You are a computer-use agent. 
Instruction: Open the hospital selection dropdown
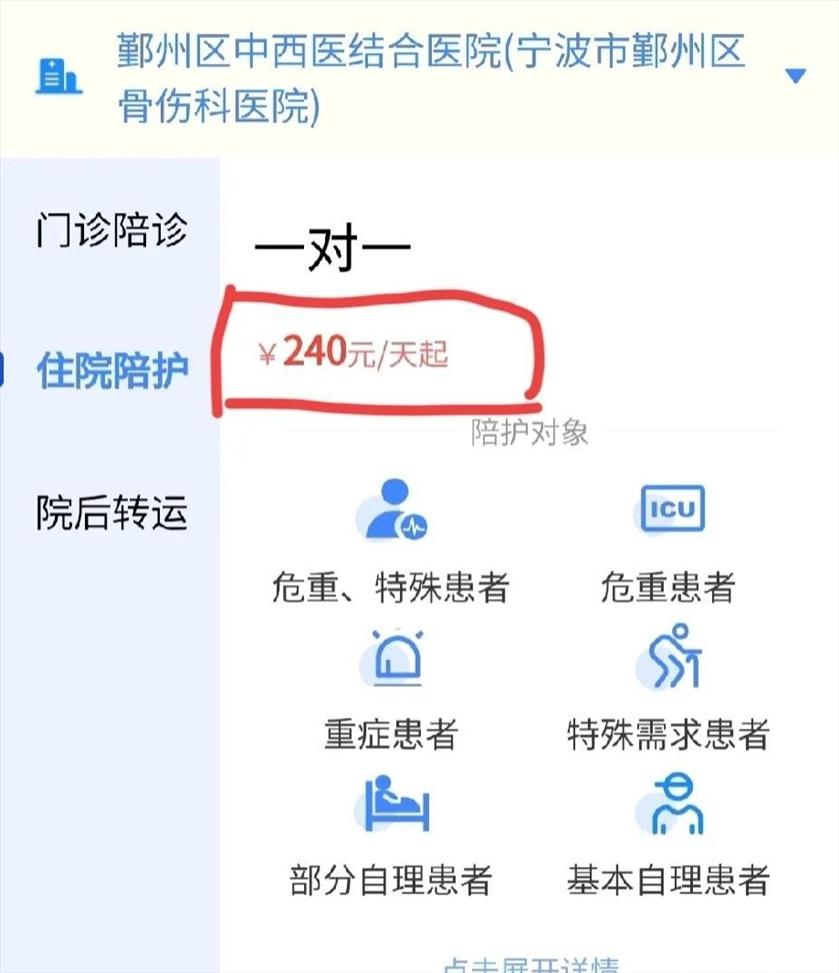pyautogui.click(x=795, y=76)
